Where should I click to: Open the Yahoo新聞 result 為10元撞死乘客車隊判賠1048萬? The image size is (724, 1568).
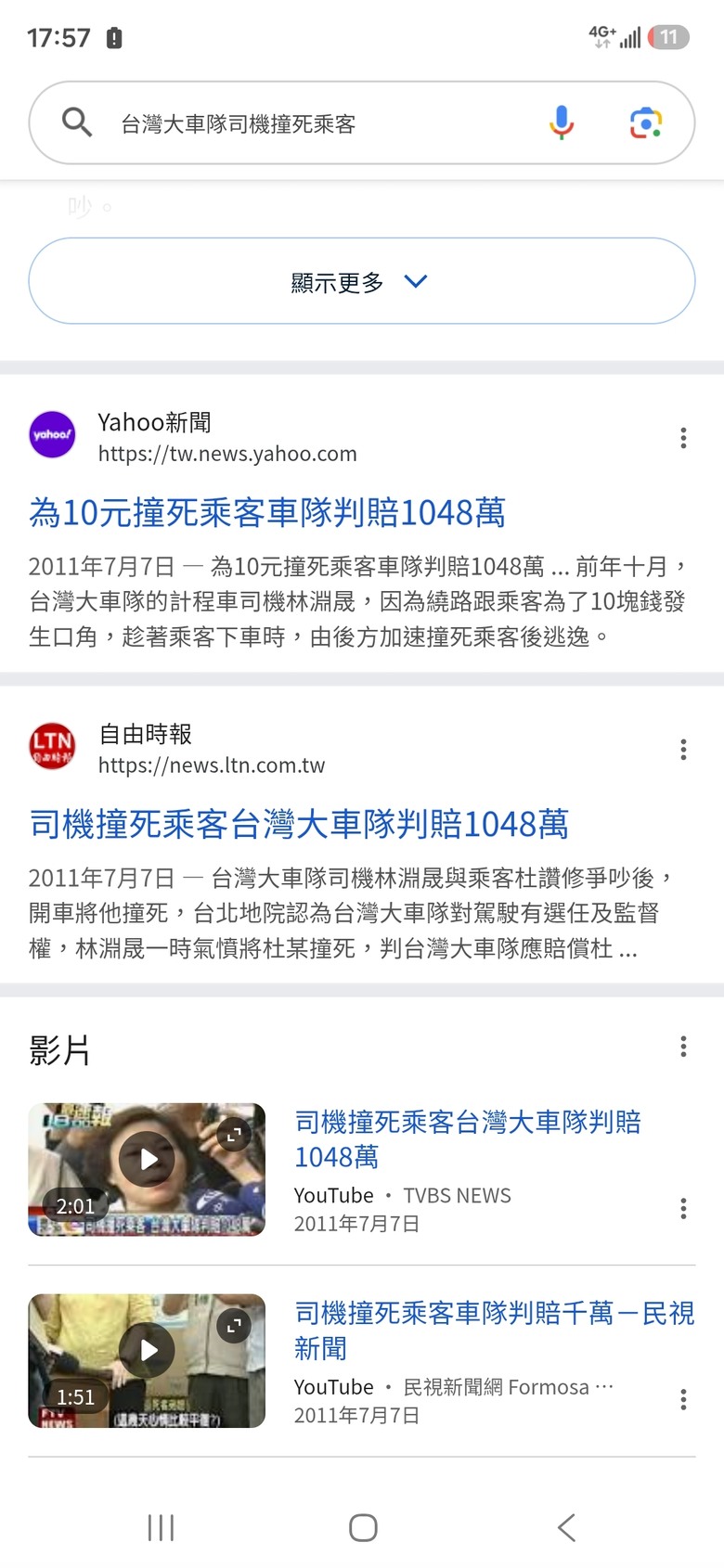[x=267, y=512]
